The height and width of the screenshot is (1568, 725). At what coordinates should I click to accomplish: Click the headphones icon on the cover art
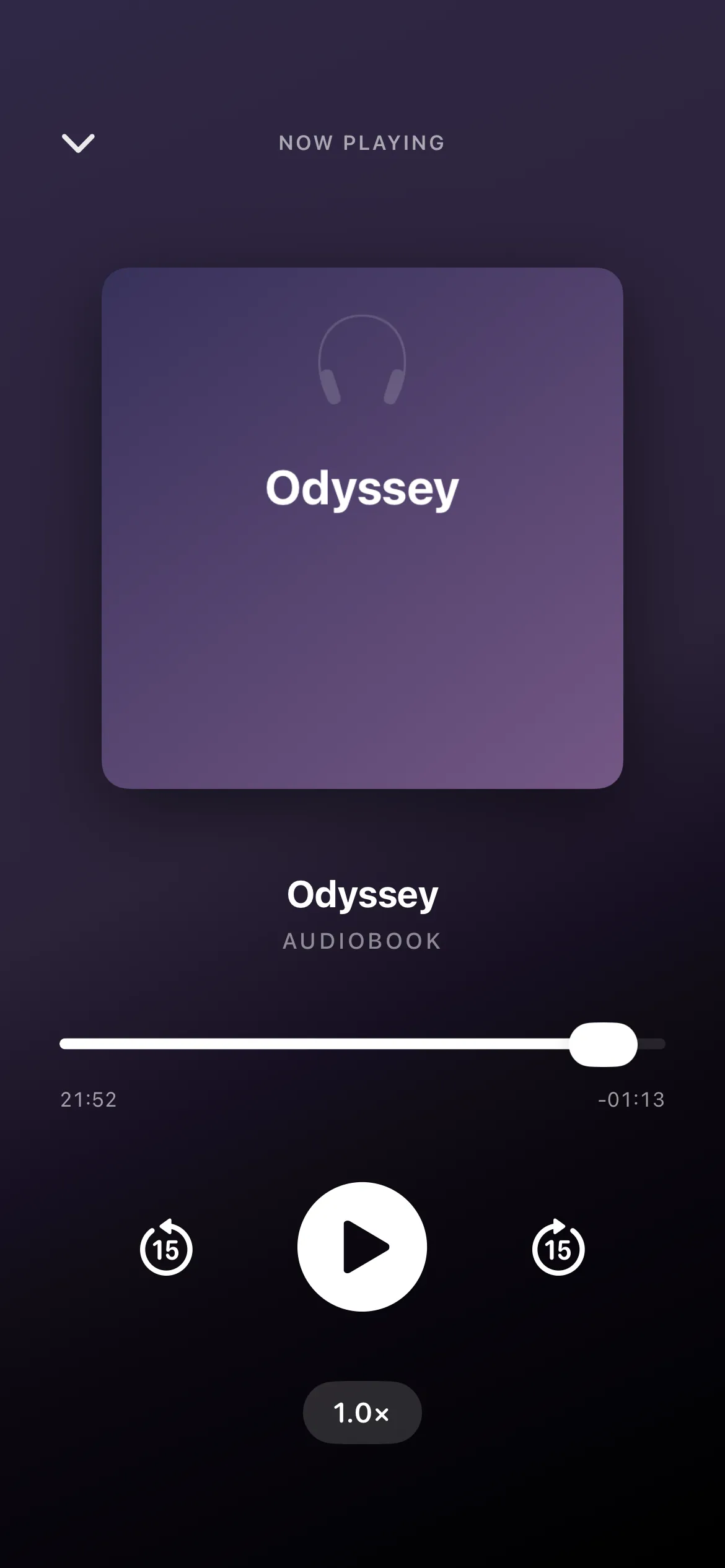click(x=362, y=358)
